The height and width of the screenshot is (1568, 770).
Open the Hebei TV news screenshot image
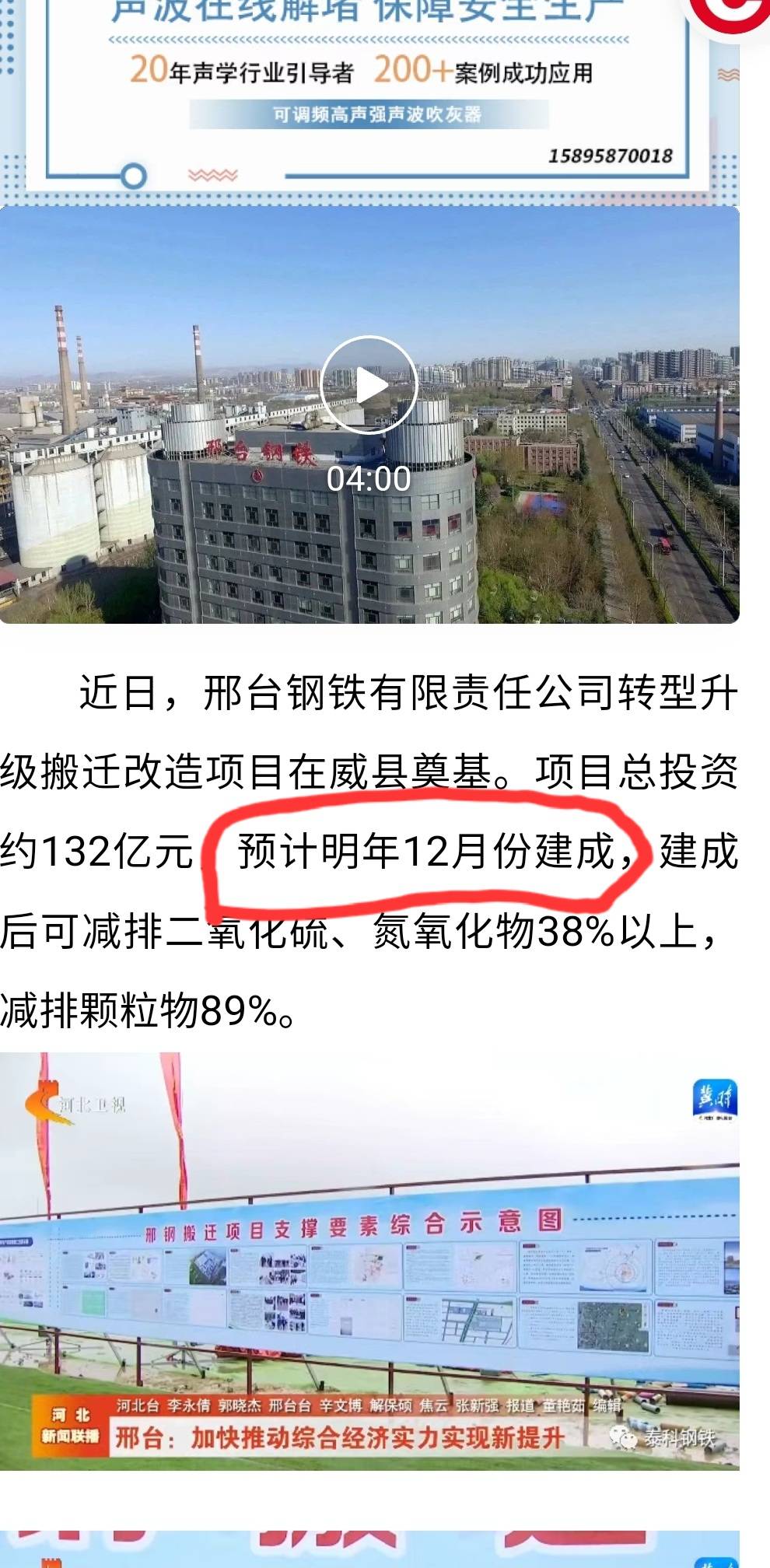pyautogui.click(x=369, y=1261)
